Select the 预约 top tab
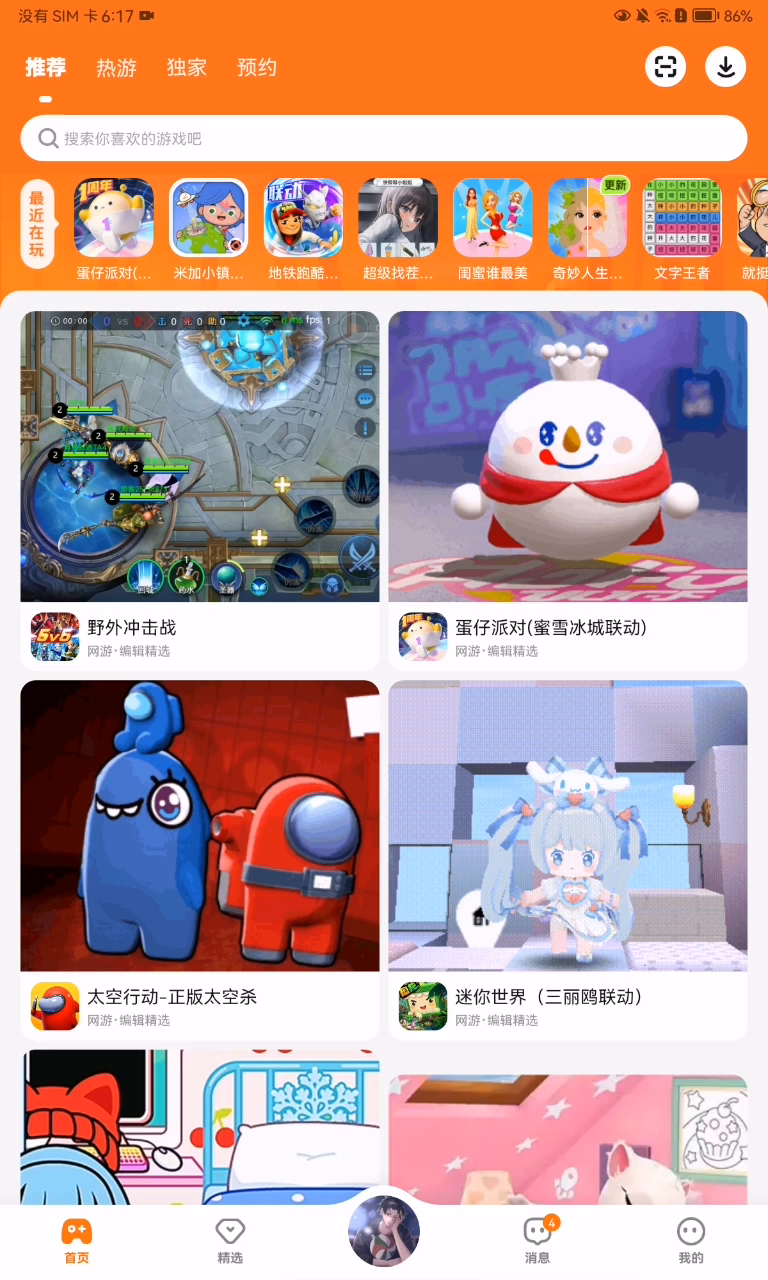 [257, 68]
